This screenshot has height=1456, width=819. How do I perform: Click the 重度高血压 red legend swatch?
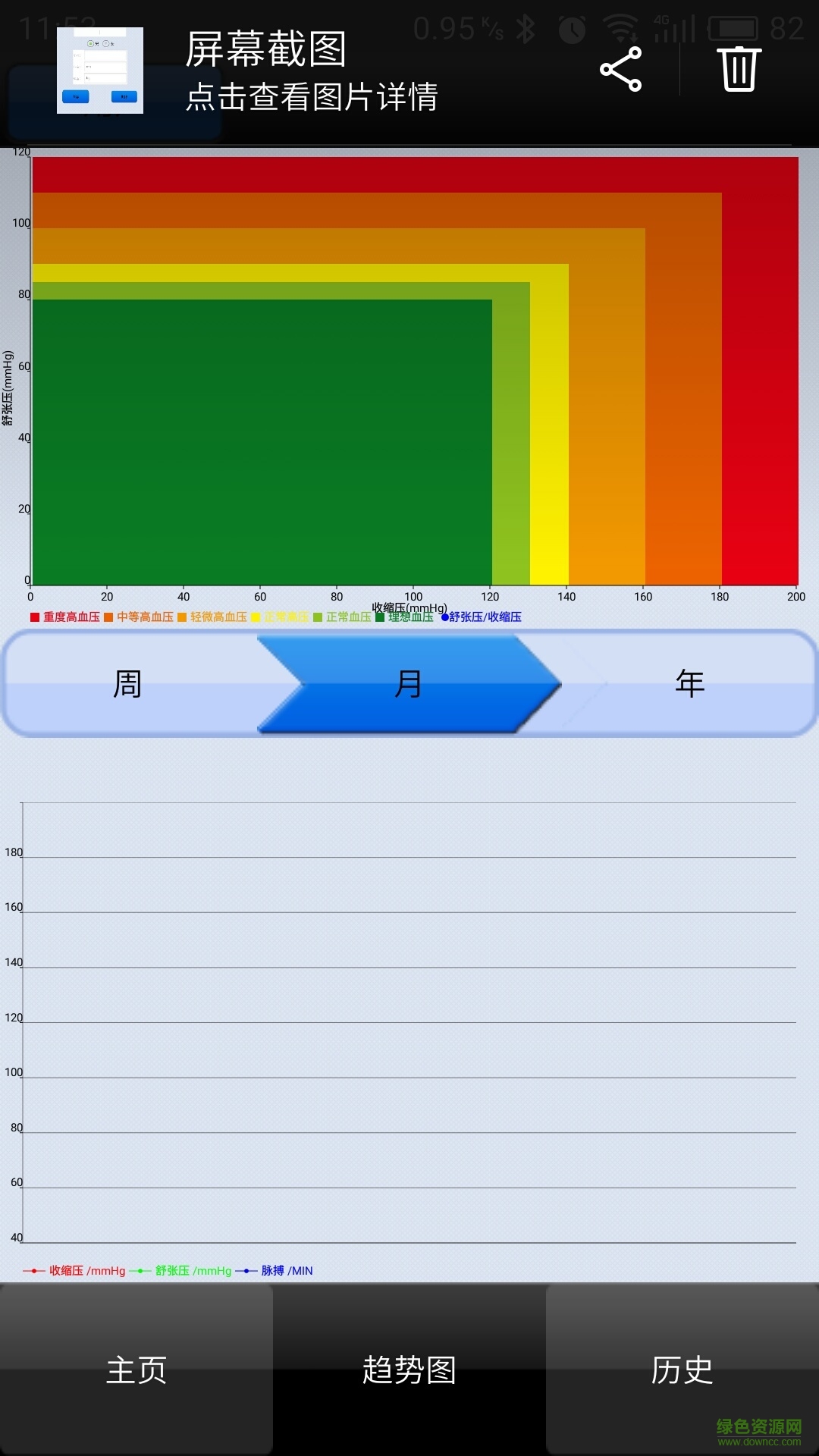tap(33, 617)
